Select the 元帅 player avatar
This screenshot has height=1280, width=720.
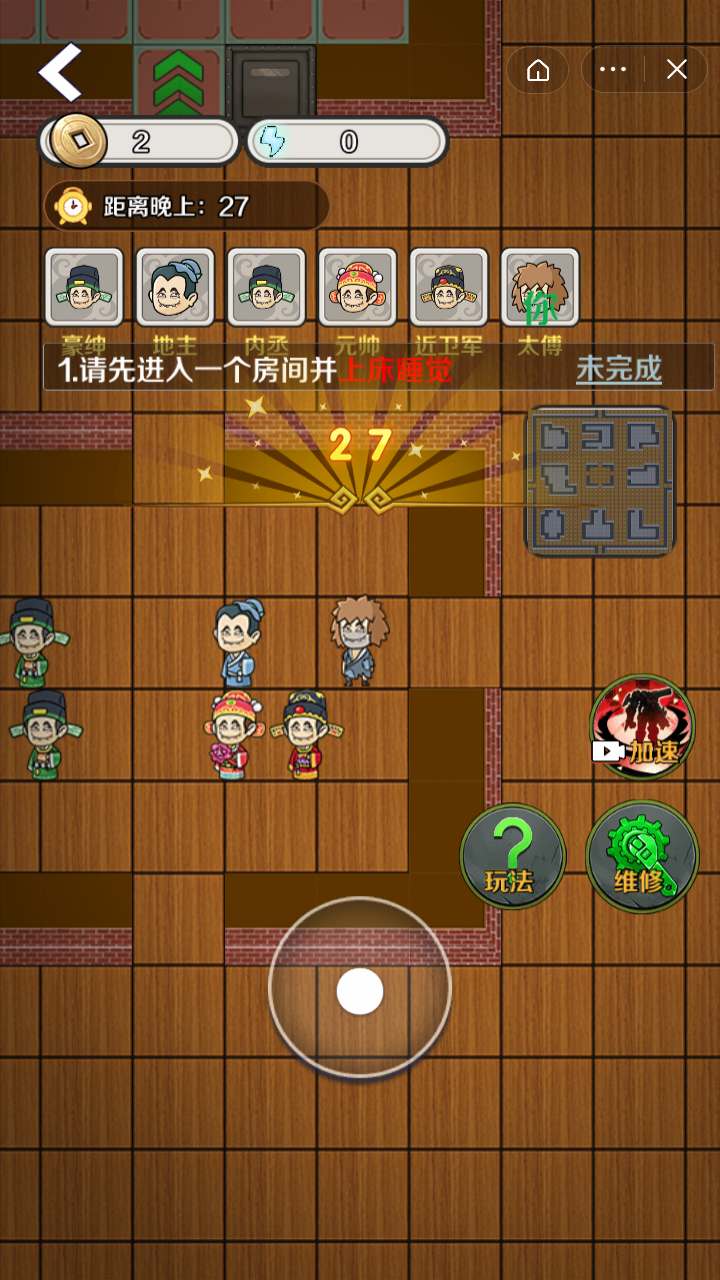point(357,287)
